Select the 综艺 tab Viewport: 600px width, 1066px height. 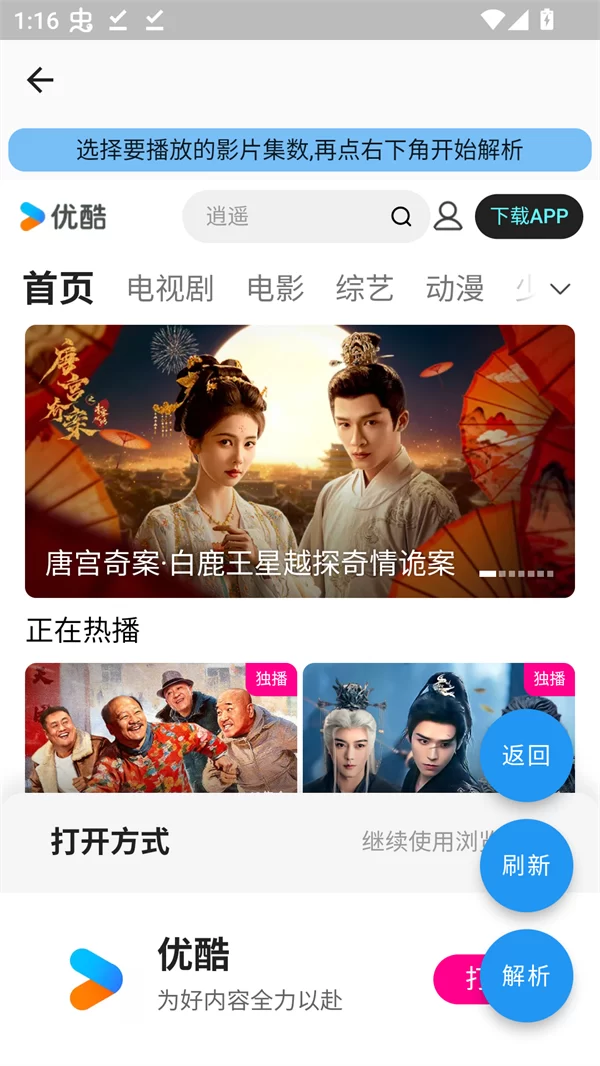(x=364, y=289)
